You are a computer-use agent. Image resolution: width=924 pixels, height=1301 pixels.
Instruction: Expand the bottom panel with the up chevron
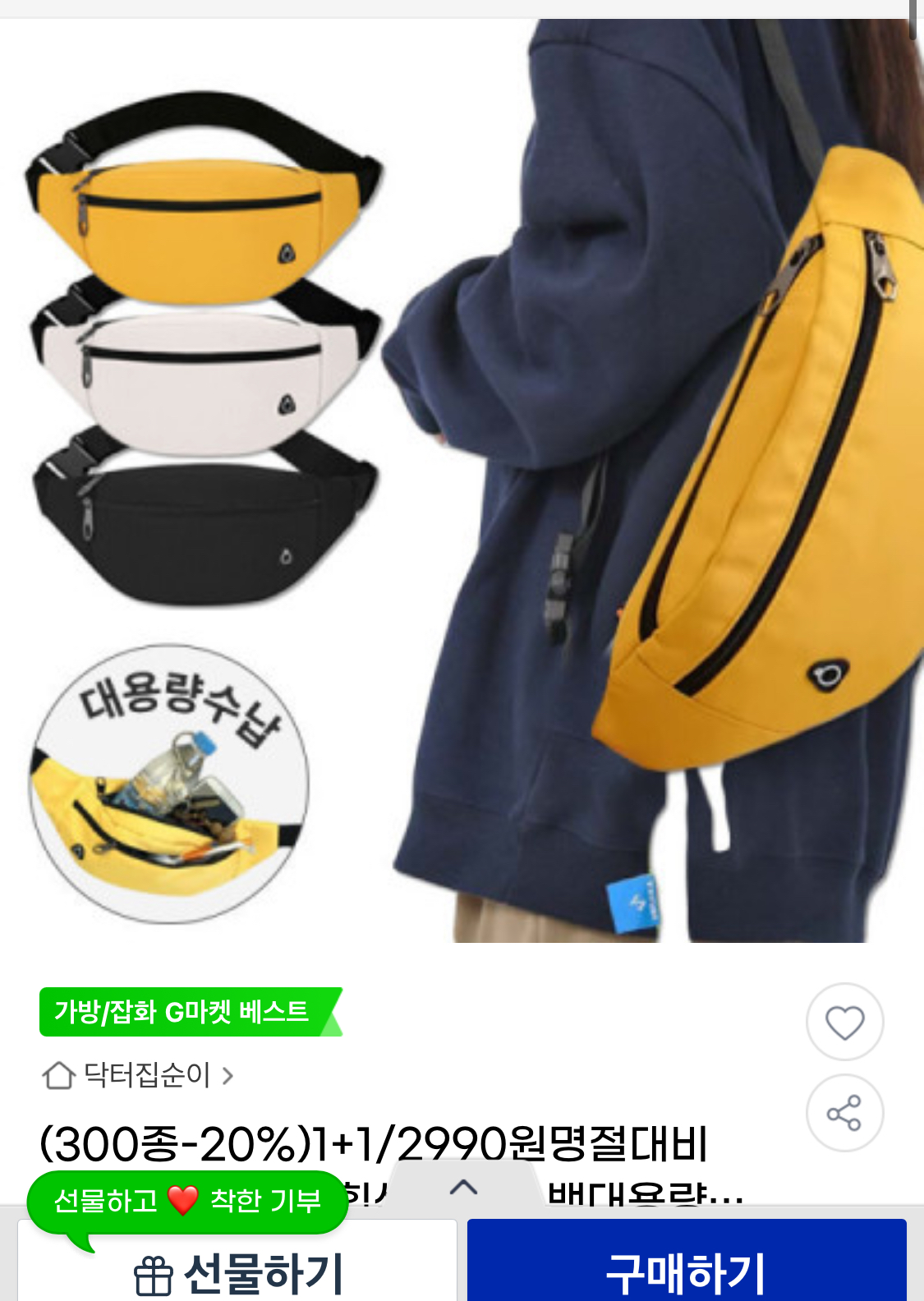click(x=463, y=1187)
